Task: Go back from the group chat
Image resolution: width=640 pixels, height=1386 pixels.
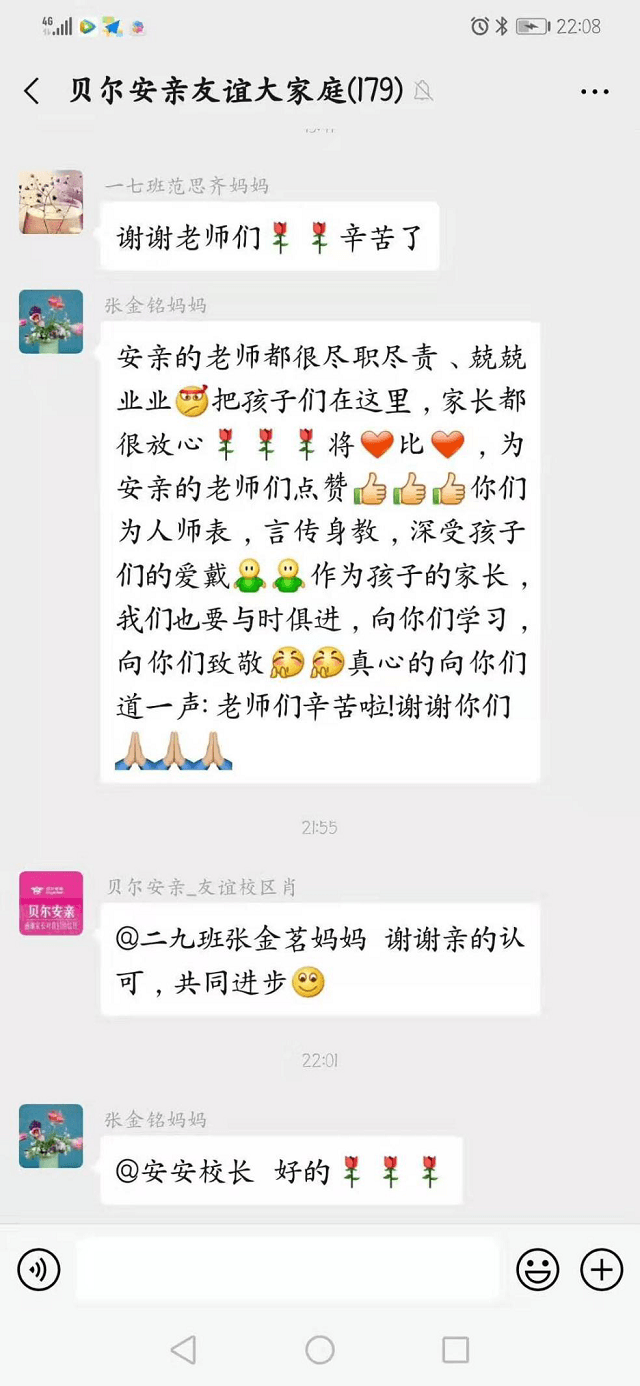Action: 32,92
